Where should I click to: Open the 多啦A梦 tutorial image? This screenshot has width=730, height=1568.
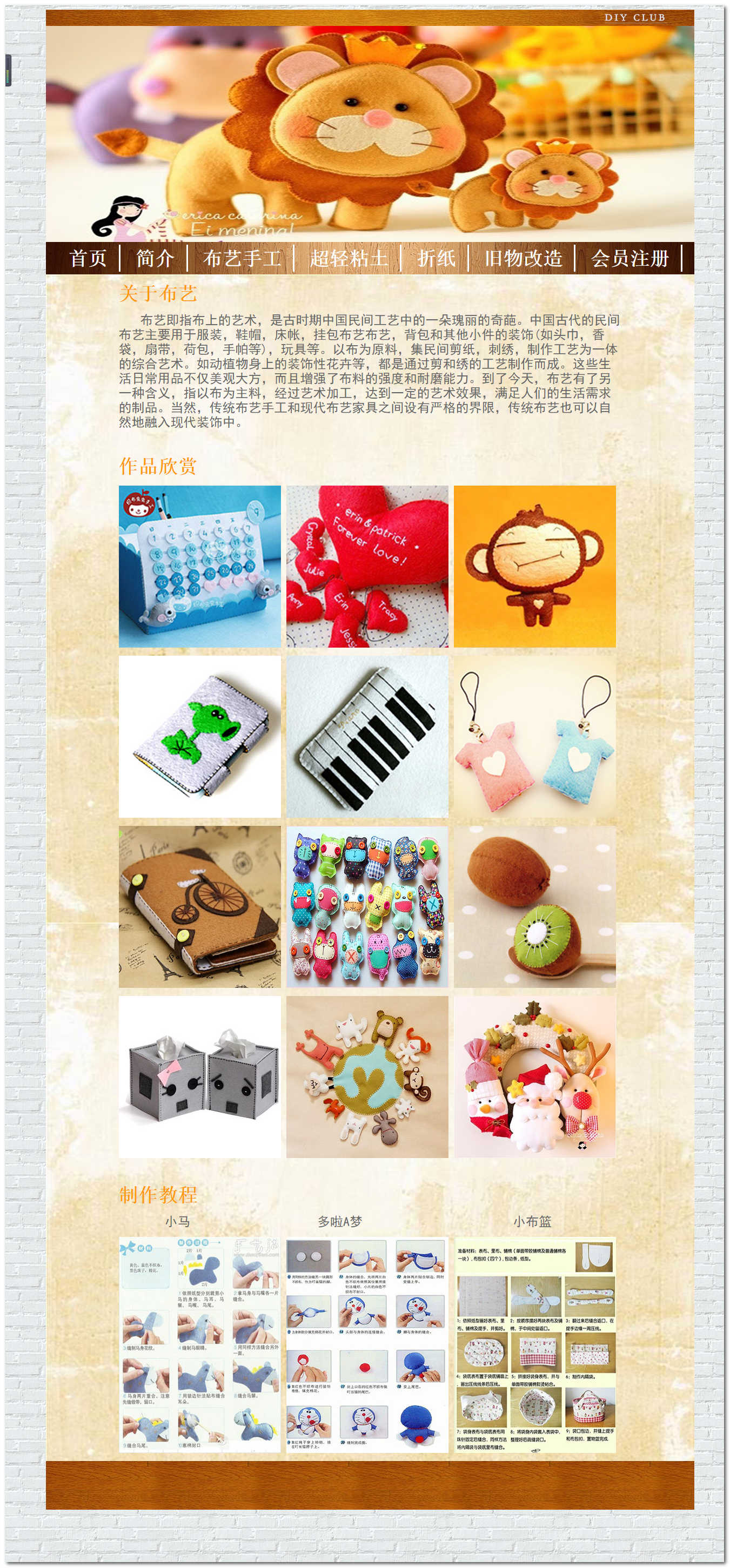point(367,1344)
